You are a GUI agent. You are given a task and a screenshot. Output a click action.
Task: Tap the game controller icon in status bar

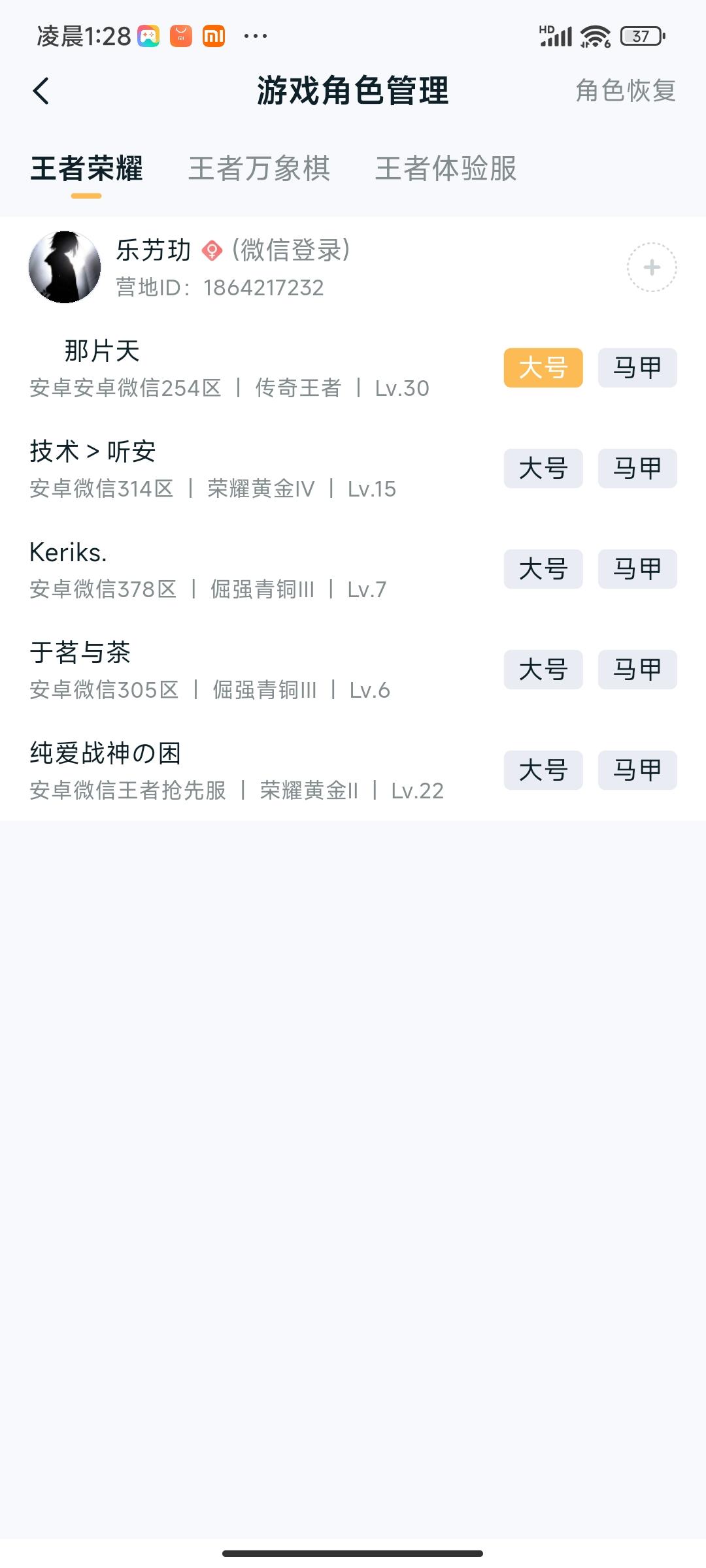149,36
